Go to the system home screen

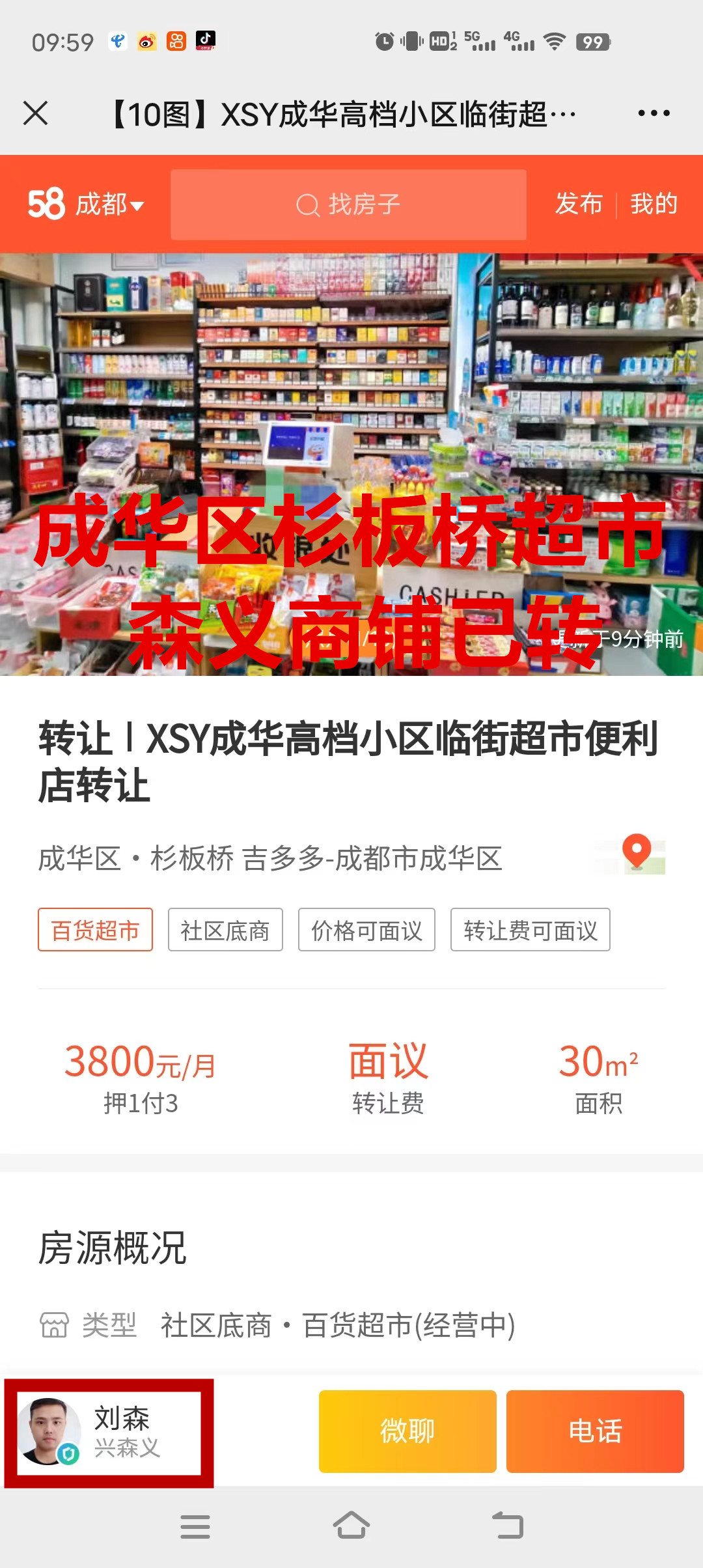pyautogui.click(x=351, y=1526)
